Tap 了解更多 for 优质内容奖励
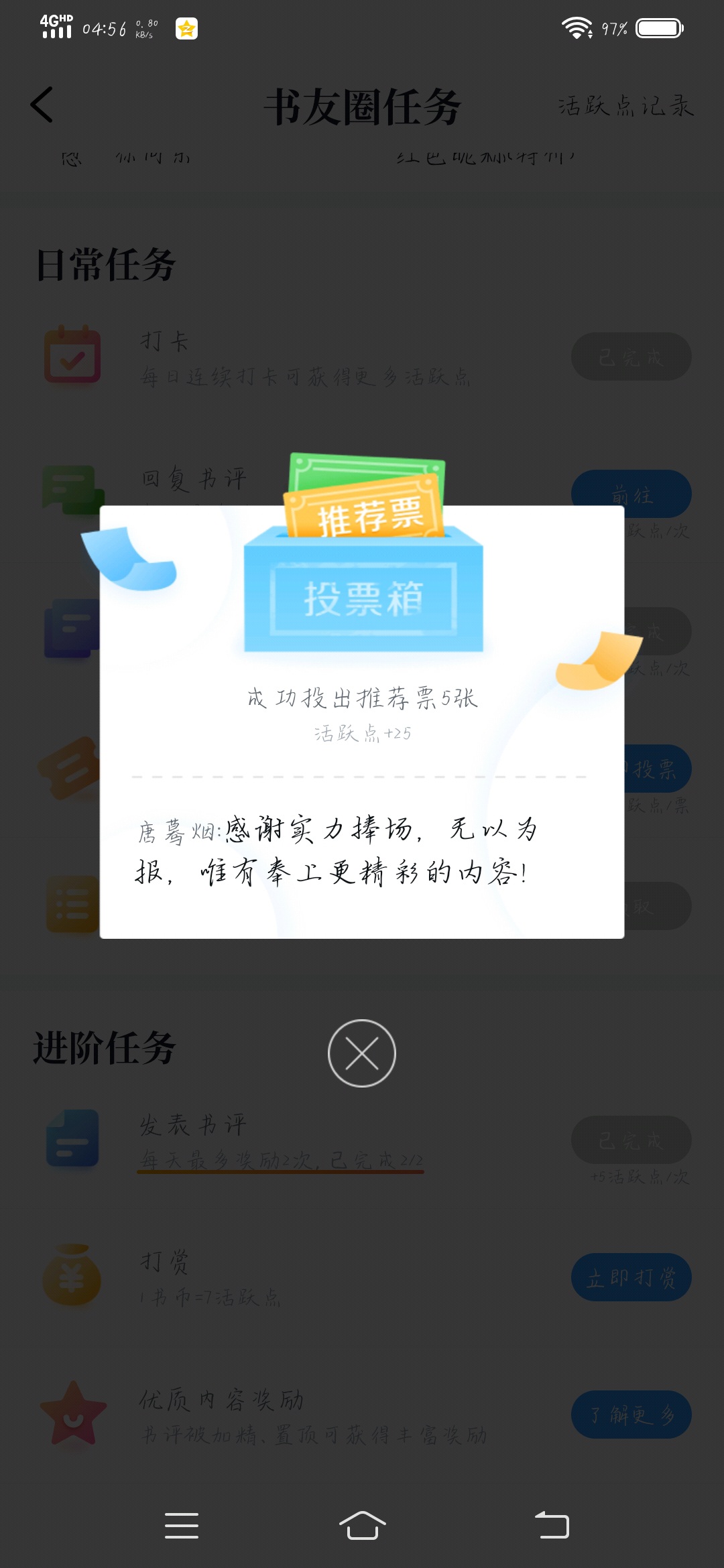 tap(631, 1415)
